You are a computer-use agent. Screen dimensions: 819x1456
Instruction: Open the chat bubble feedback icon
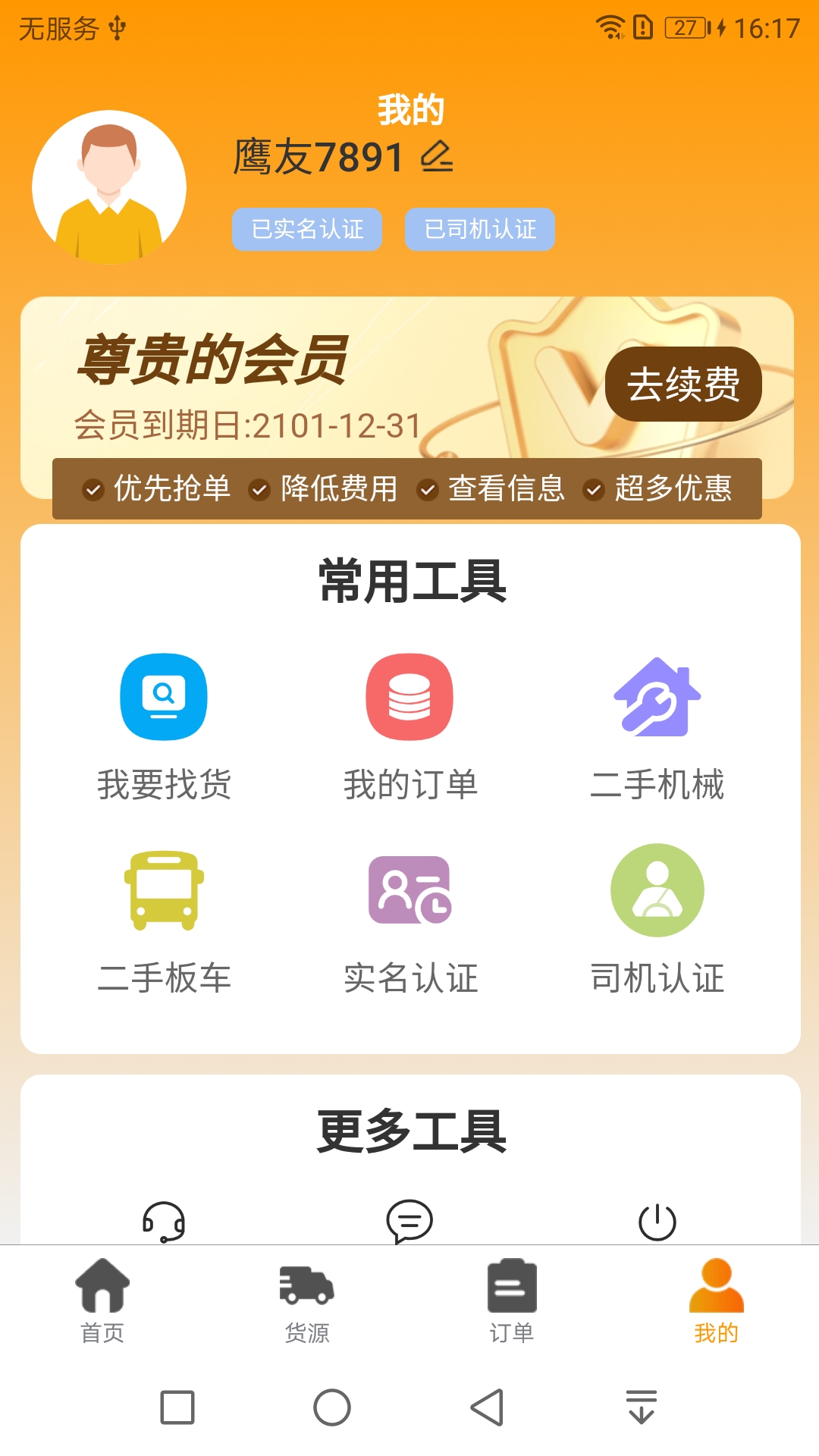point(409,1219)
